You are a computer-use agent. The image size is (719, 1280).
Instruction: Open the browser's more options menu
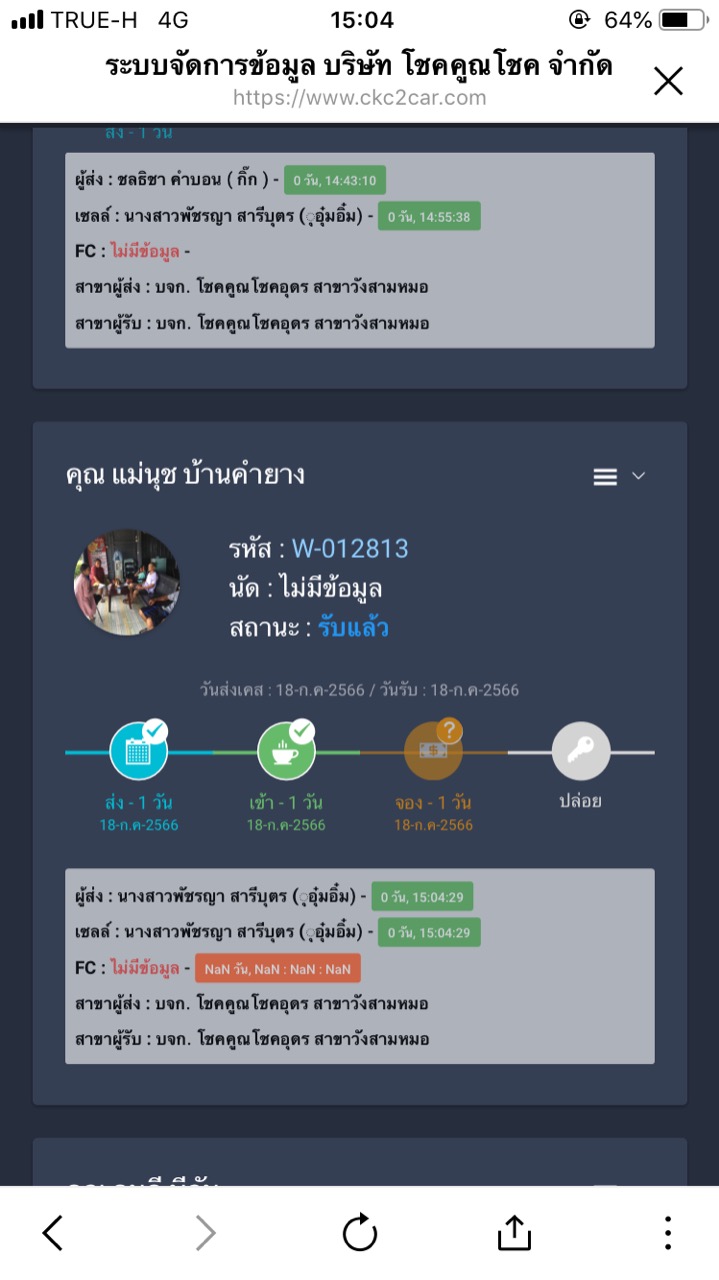point(667,1233)
